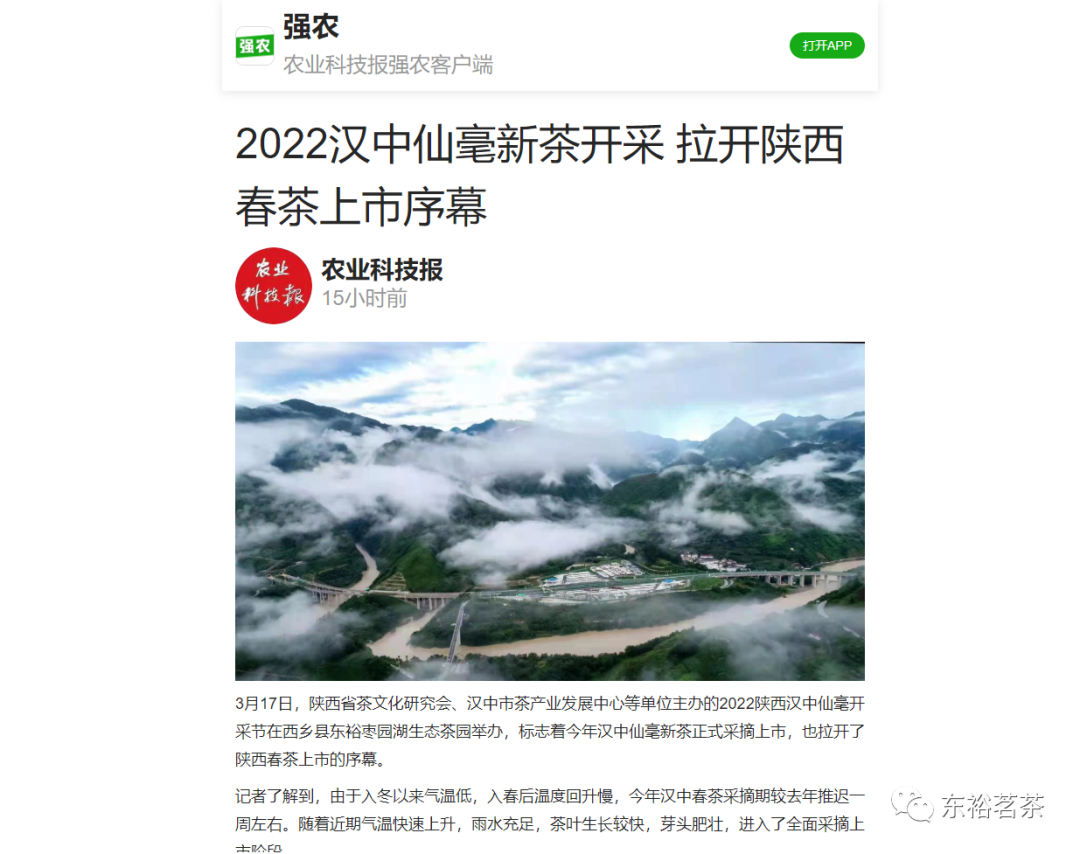The image size is (1080, 854).
Task: View the misty mountain article photo
Action: point(549,511)
